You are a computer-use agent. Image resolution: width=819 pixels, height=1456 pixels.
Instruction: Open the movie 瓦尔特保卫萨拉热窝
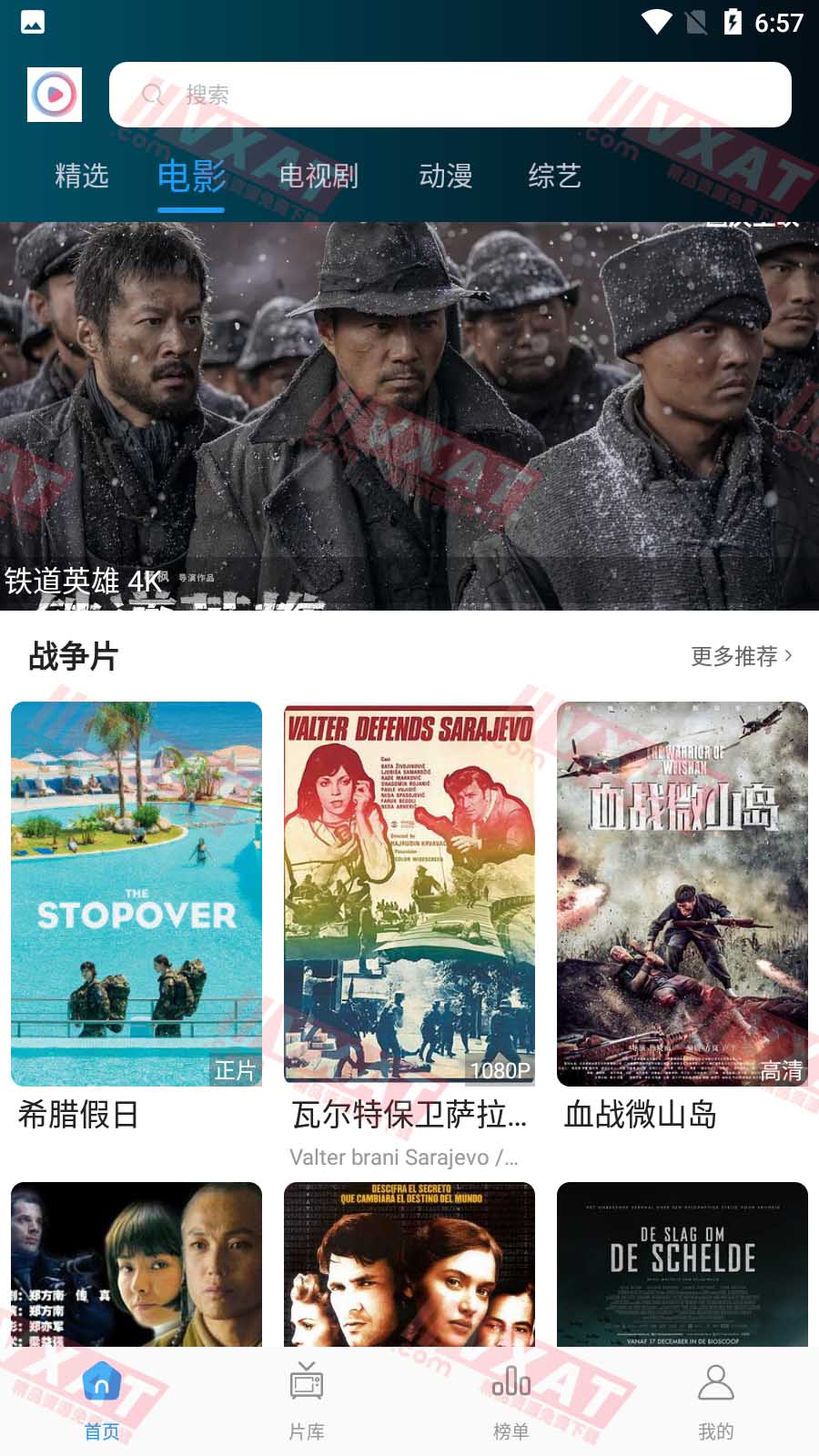click(409, 894)
